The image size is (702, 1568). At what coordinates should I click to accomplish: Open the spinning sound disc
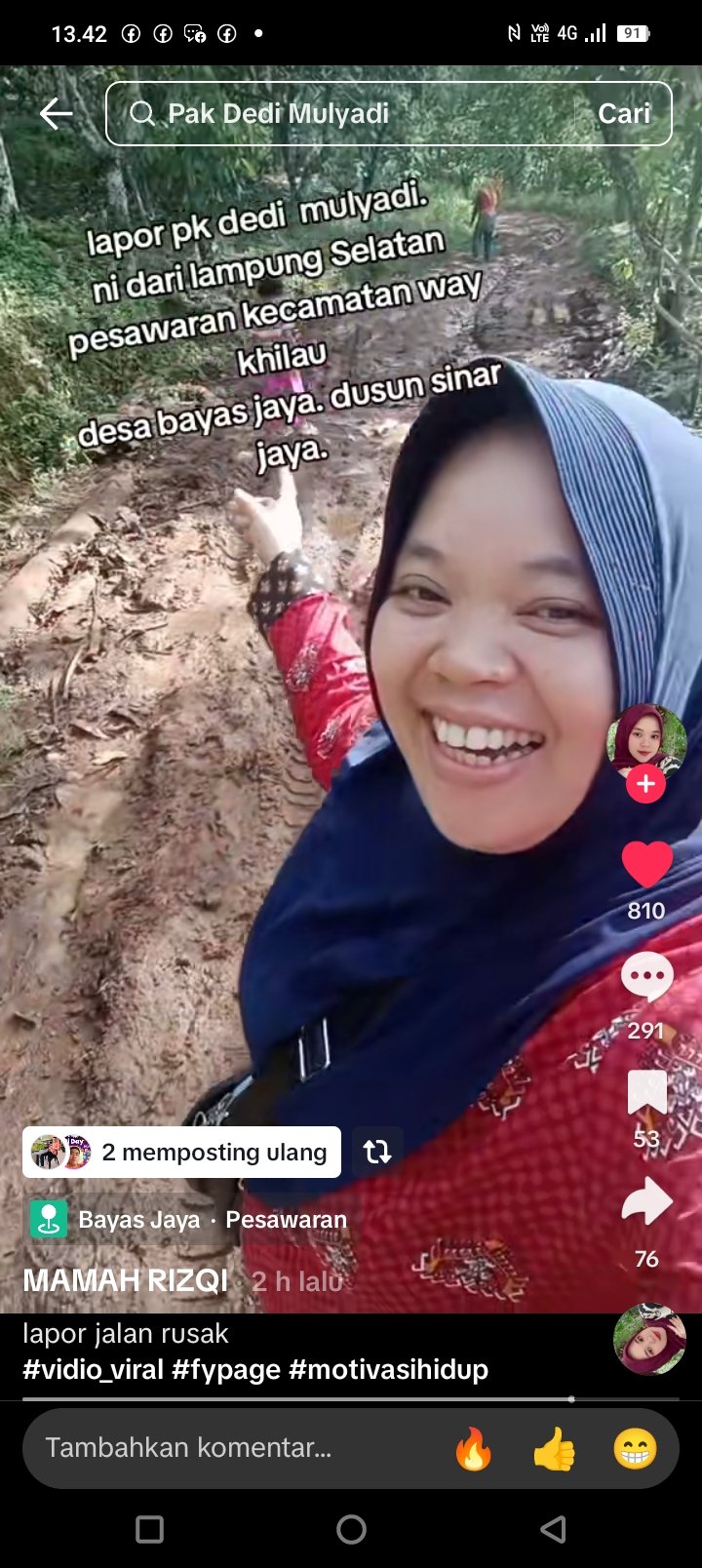pyautogui.click(x=649, y=1339)
